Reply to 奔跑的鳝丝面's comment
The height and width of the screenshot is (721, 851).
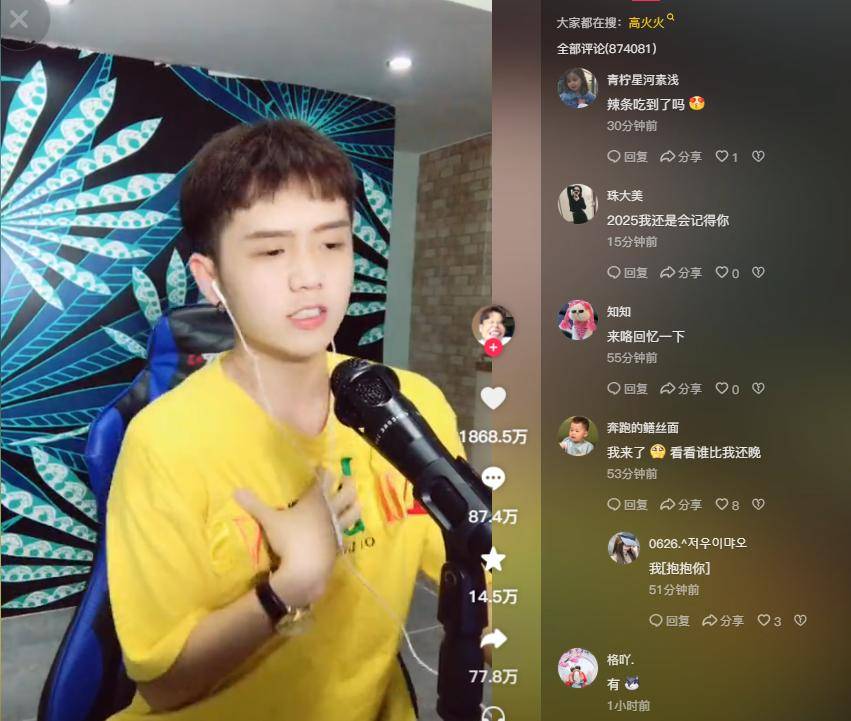tap(628, 505)
